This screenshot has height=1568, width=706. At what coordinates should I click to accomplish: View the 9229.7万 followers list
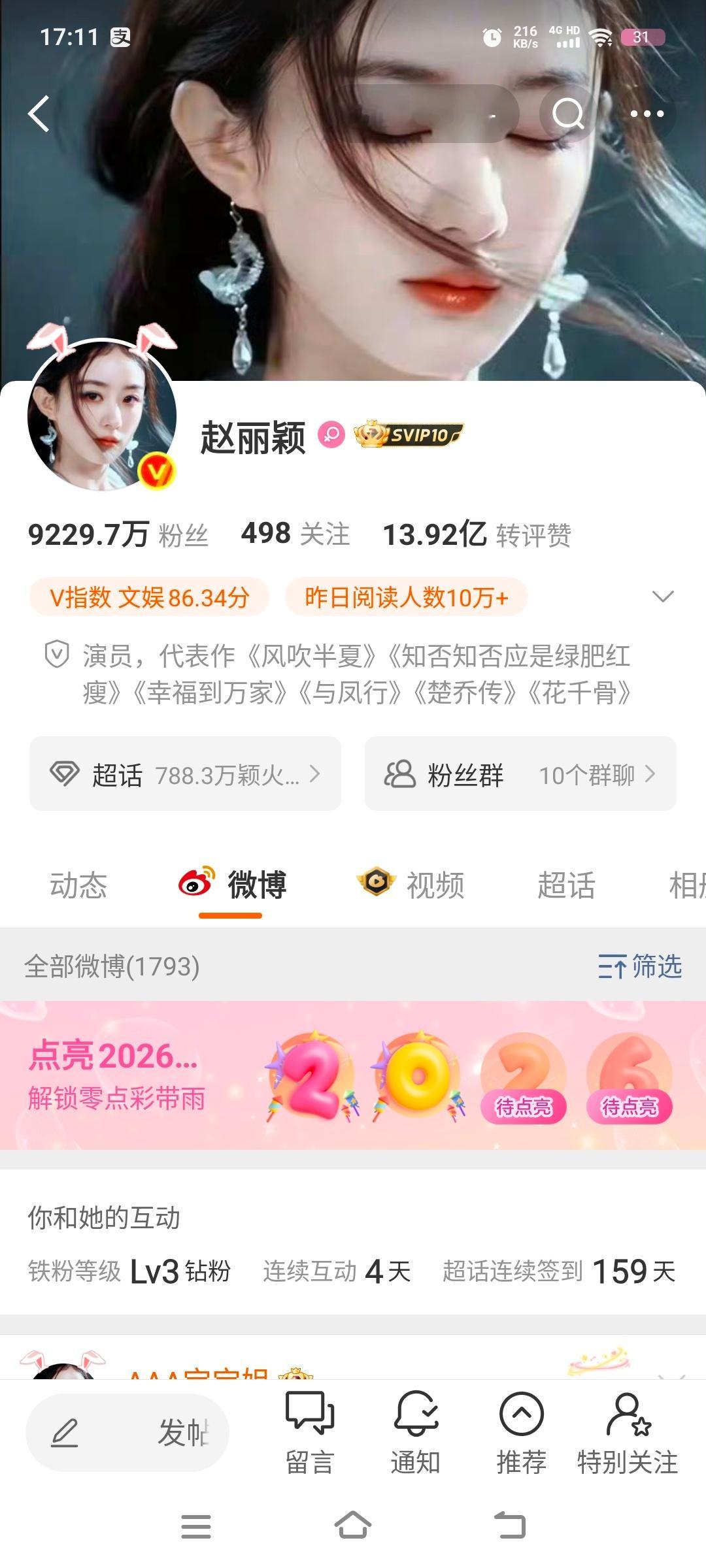point(118,534)
